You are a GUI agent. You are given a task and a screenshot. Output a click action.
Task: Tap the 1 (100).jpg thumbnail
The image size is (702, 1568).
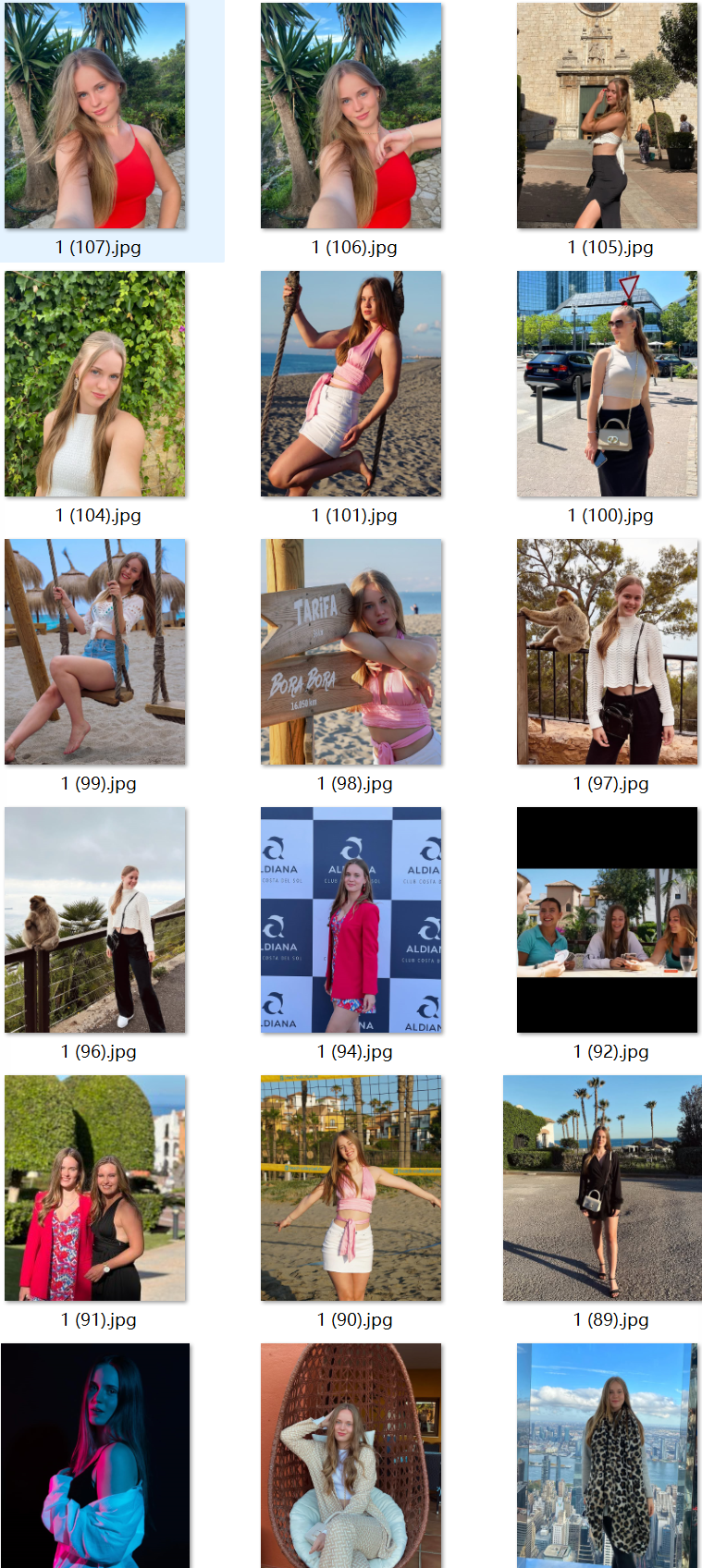[x=607, y=384]
